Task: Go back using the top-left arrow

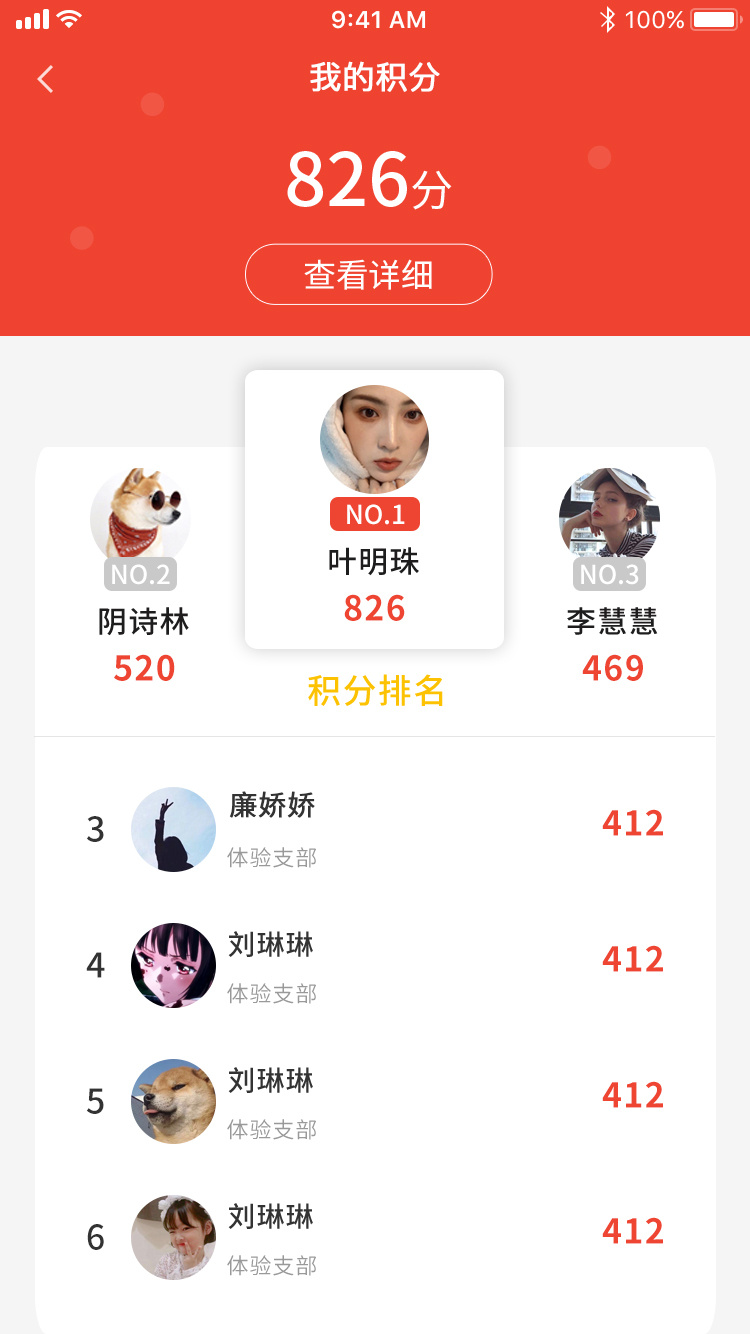Action: [45, 79]
